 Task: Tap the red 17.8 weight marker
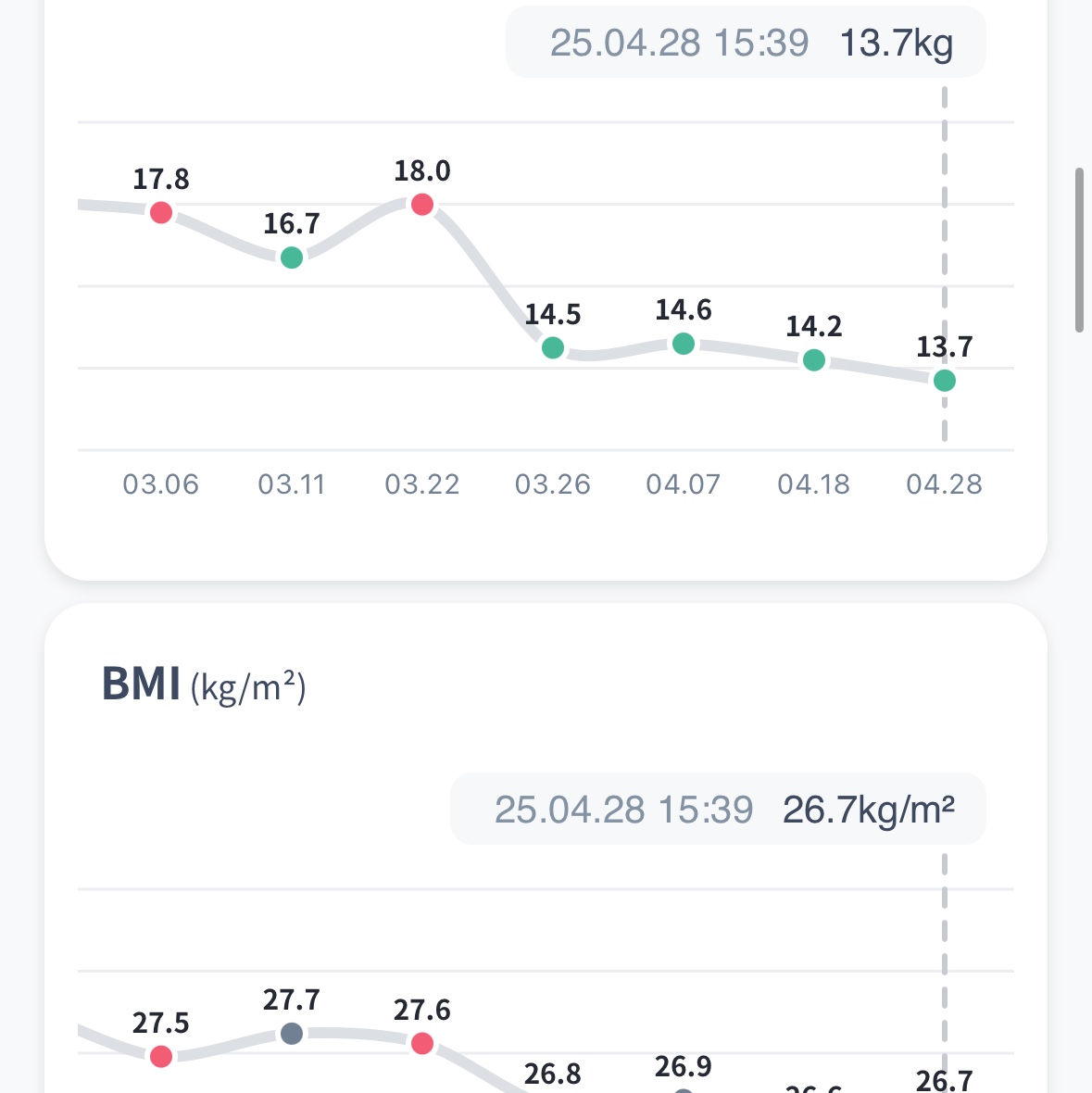(161, 212)
